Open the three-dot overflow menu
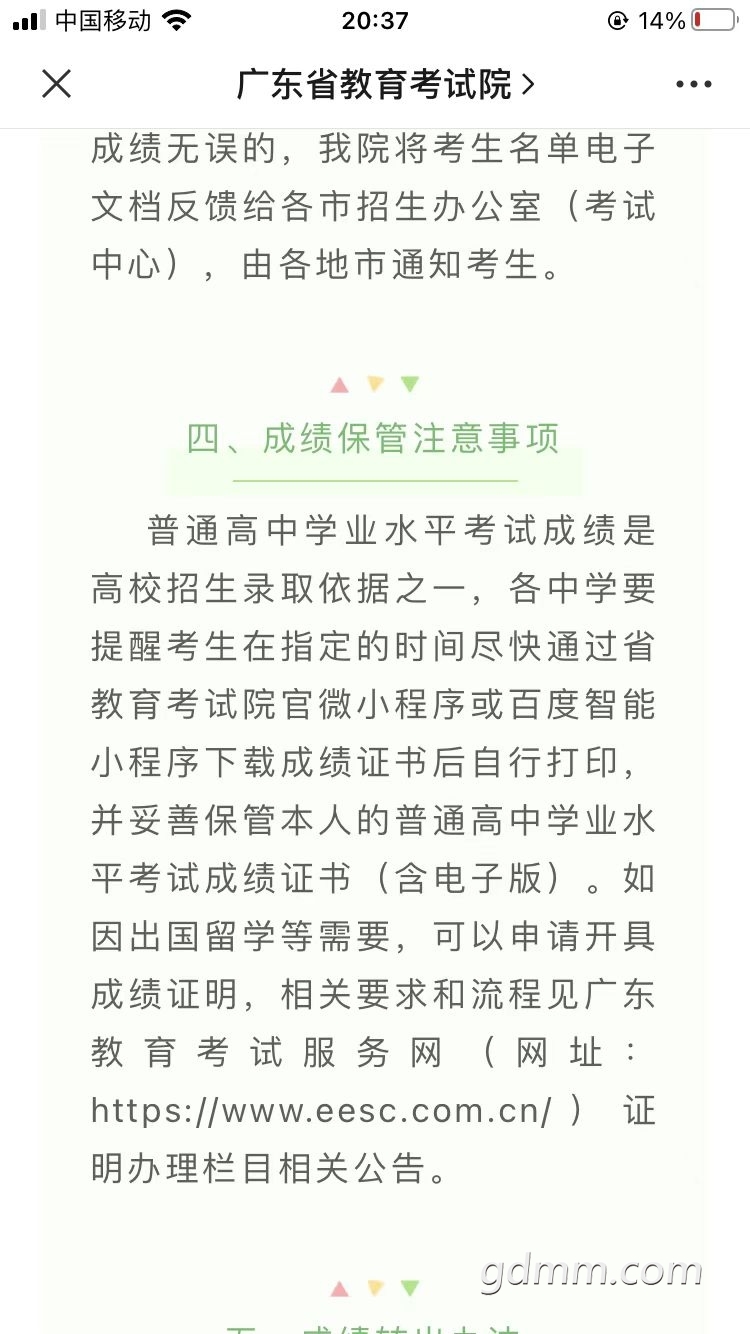The height and width of the screenshot is (1334, 750). point(693,84)
